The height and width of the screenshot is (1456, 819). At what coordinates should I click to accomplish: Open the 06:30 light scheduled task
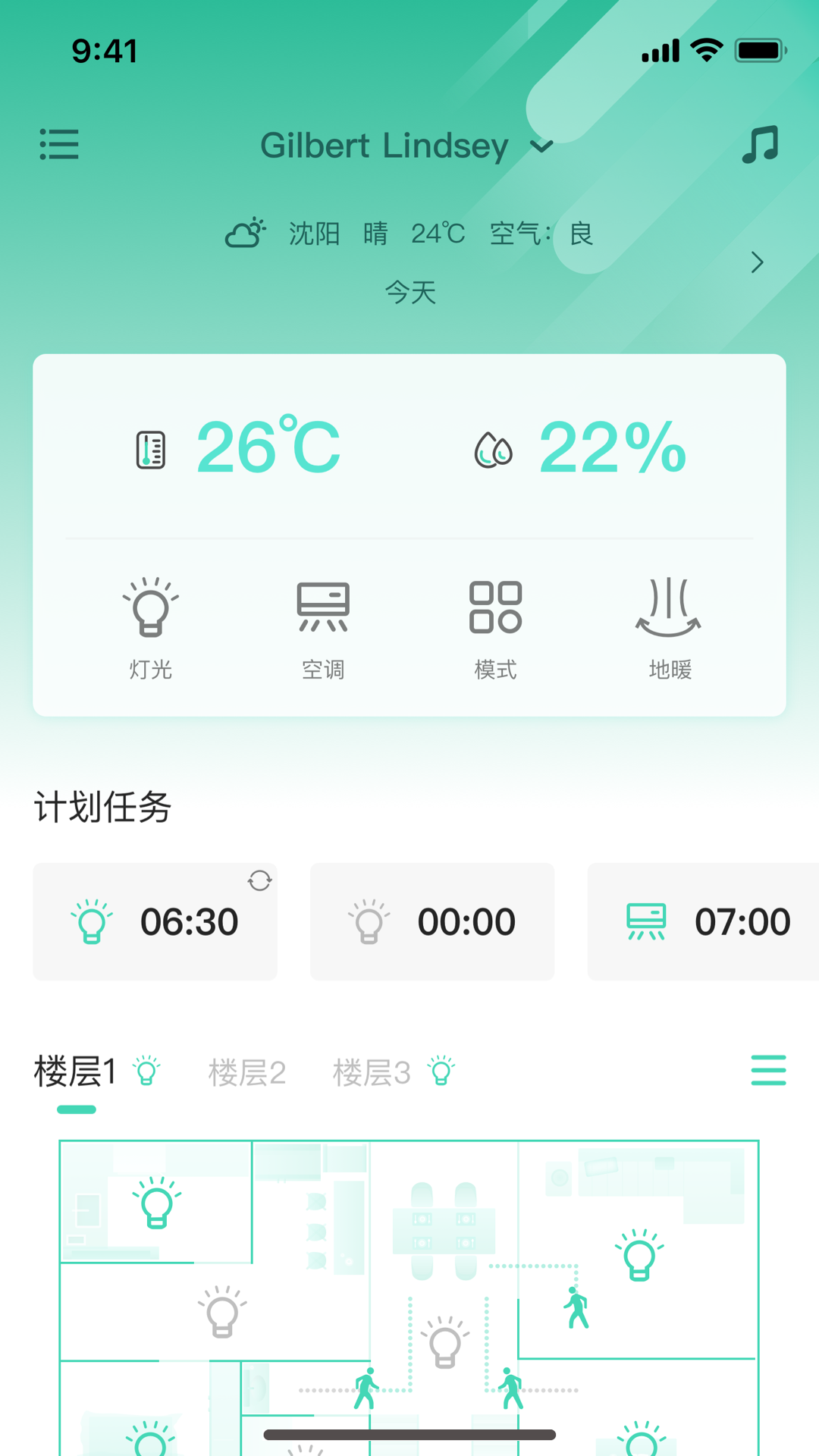click(x=155, y=921)
